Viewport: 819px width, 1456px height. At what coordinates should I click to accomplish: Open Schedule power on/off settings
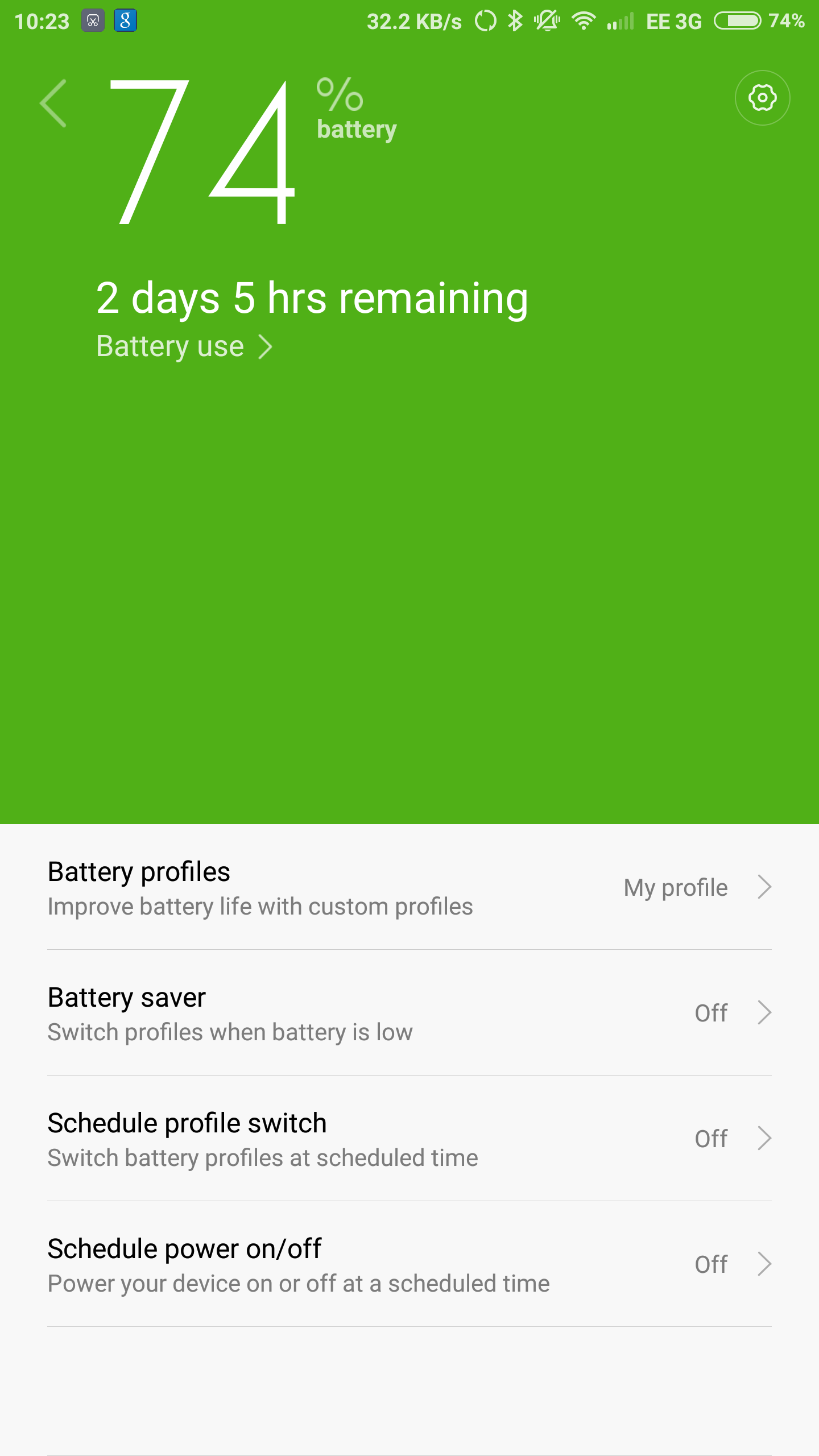(409, 1265)
